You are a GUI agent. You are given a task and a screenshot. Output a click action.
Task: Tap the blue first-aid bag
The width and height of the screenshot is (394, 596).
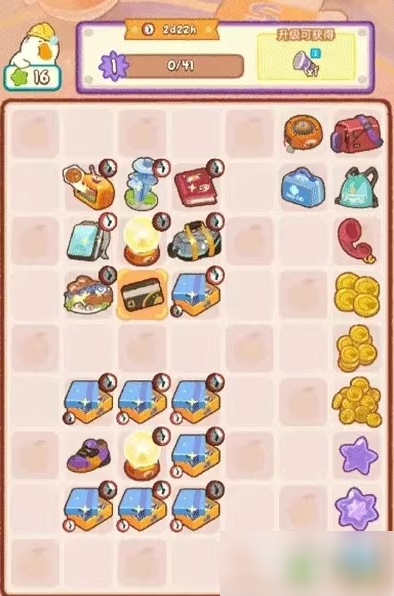tap(303, 188)
